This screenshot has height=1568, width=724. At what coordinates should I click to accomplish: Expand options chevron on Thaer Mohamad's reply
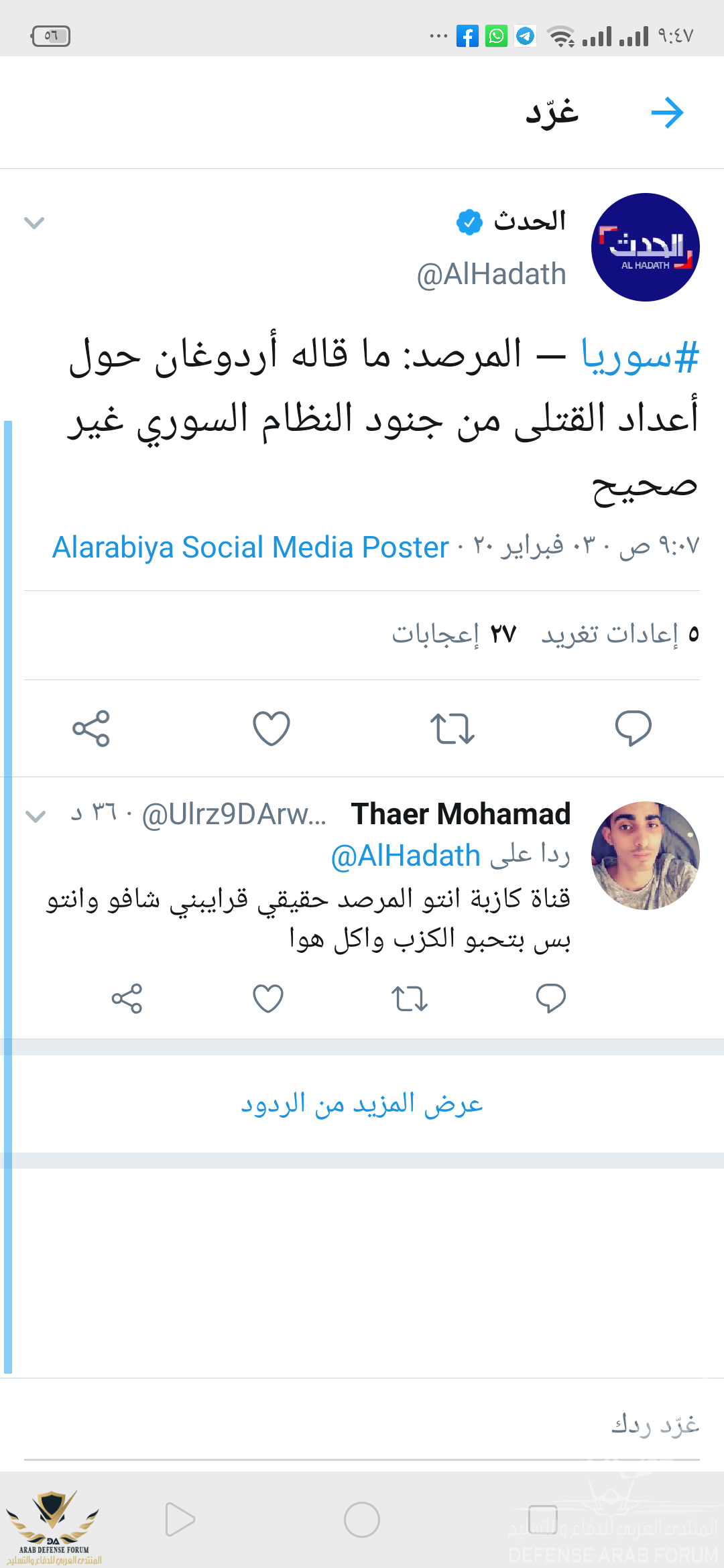(35, 816)
